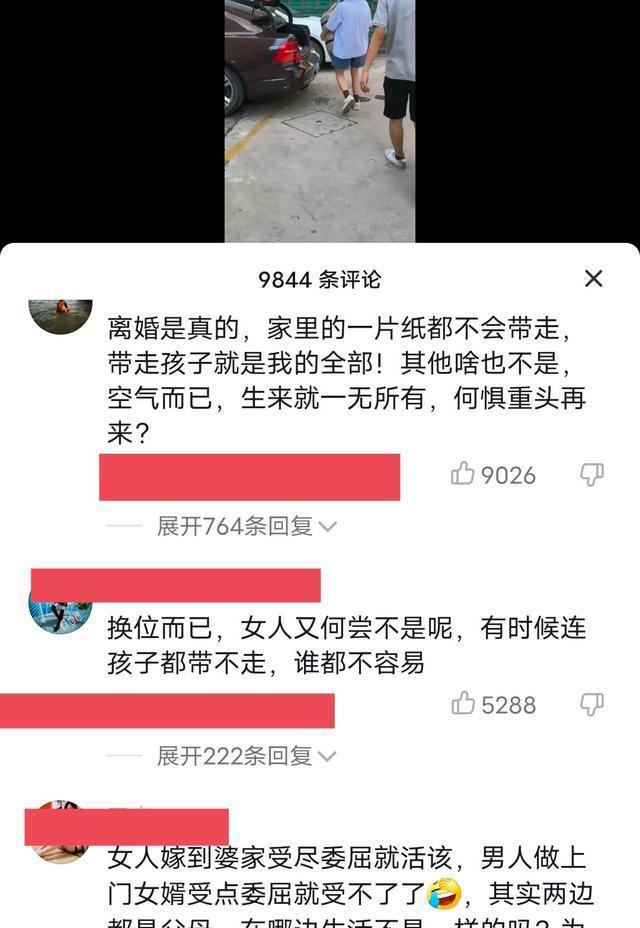Open avatar of the 离婚是真的 commenter
Viewport: 640px width, 928px height.
click(x=60, y=315)
